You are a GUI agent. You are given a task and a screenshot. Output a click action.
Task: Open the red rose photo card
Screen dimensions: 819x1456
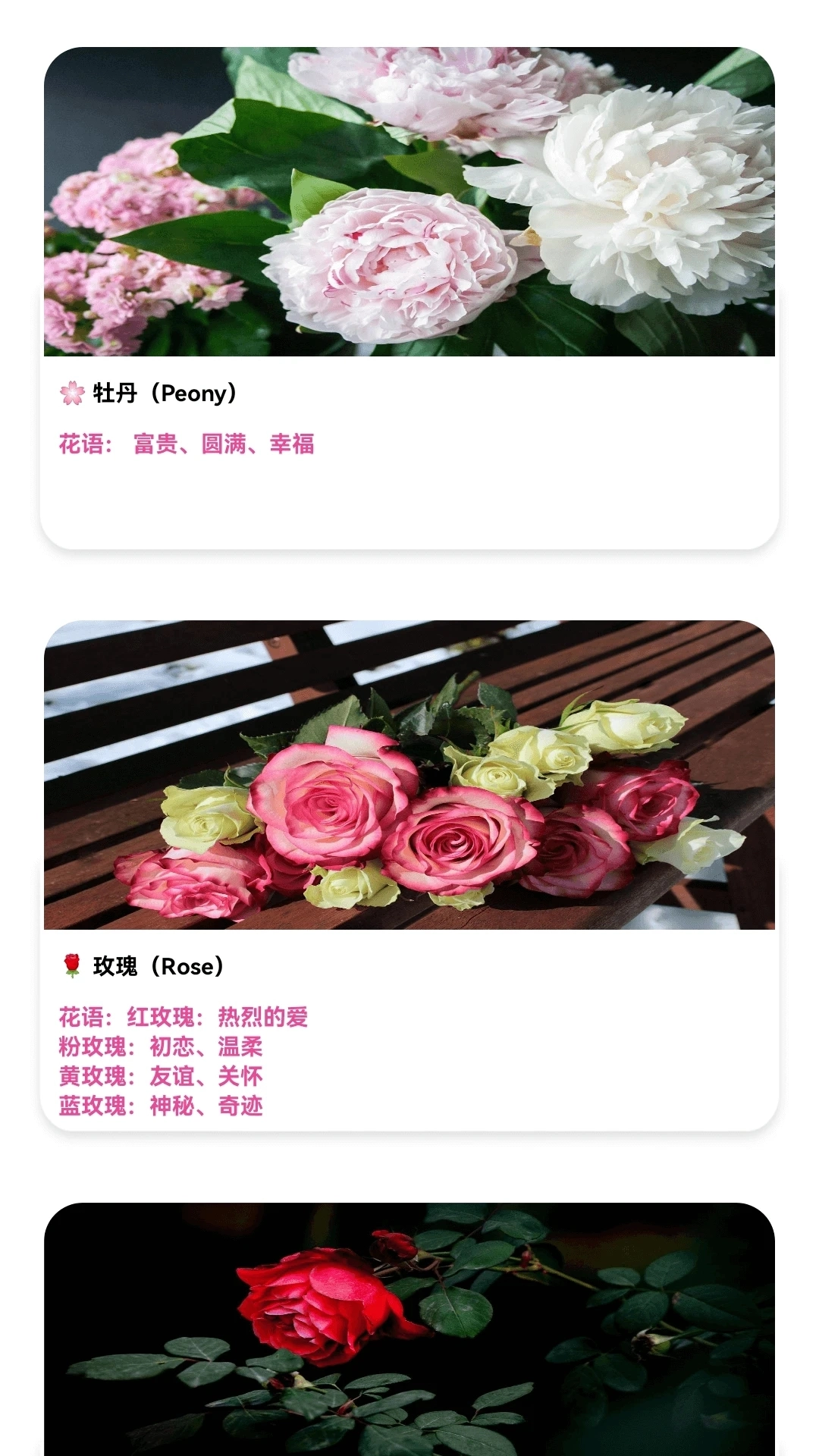[x=409, y=1327]
